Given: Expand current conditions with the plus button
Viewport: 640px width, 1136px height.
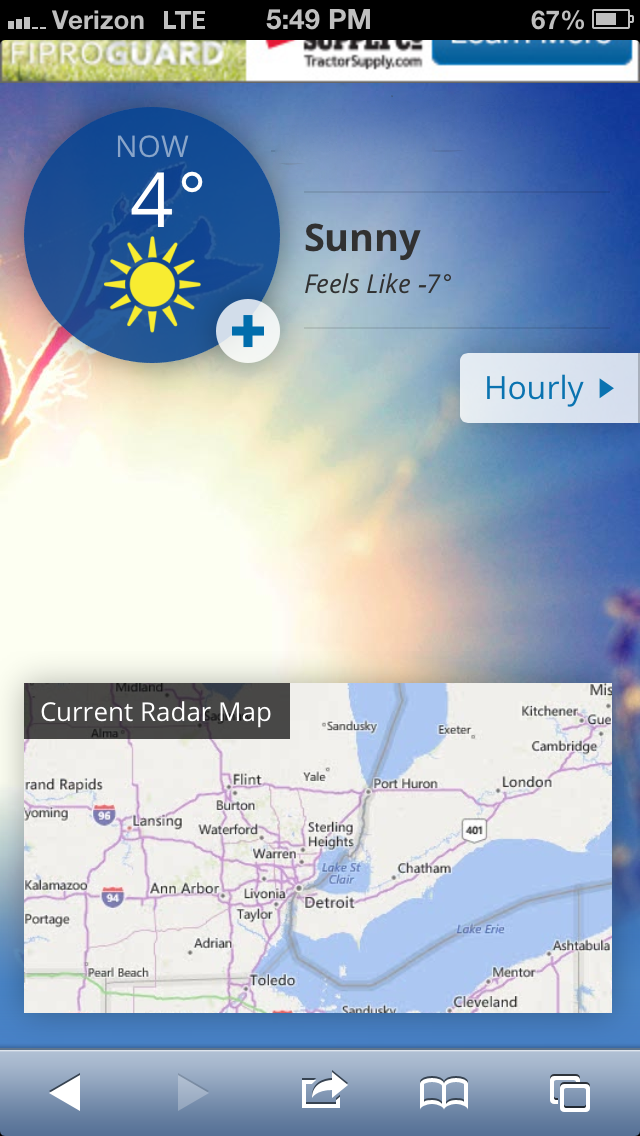Looking at the screenshot, I should pyautogui.click(x=248, y=331).
